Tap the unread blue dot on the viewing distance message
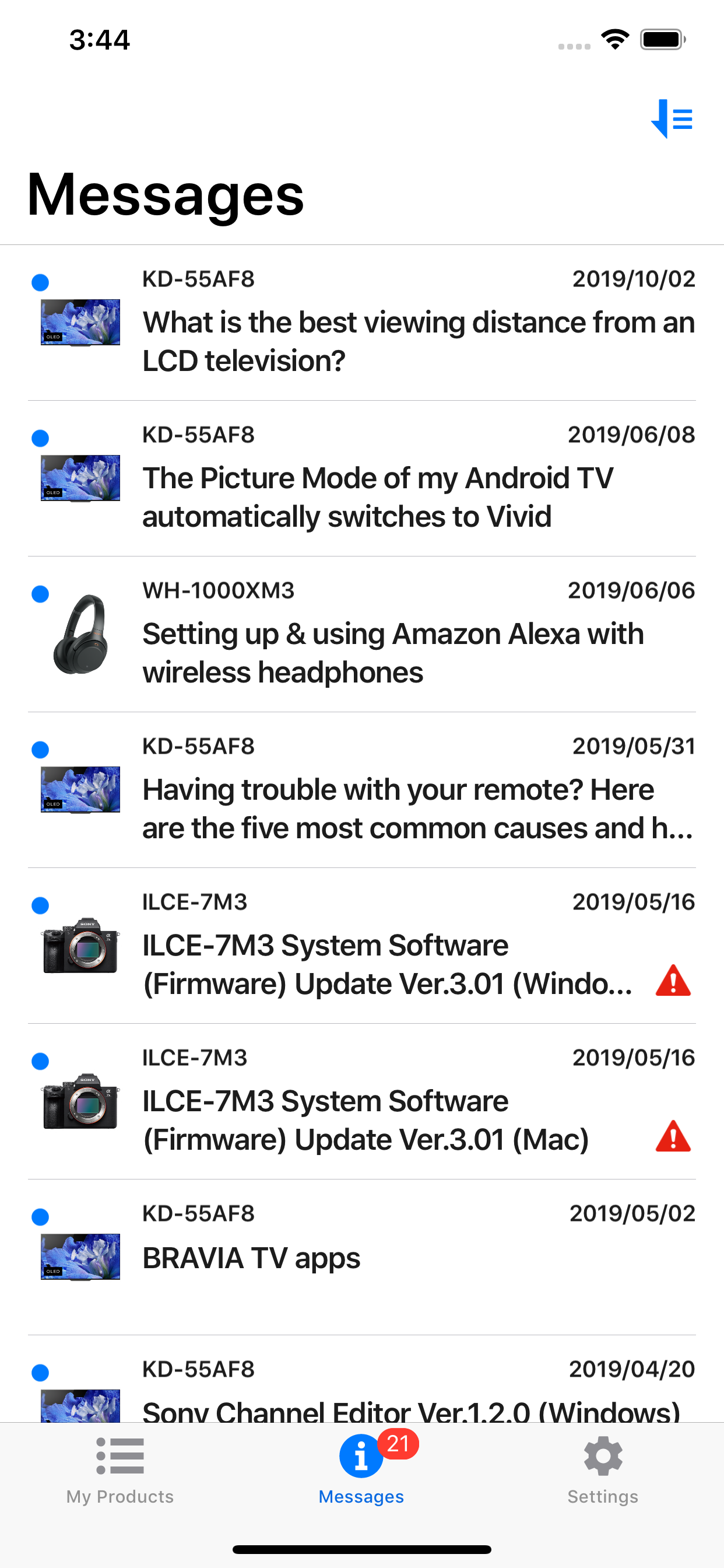 pyautogui.click(x=40, y=282)
